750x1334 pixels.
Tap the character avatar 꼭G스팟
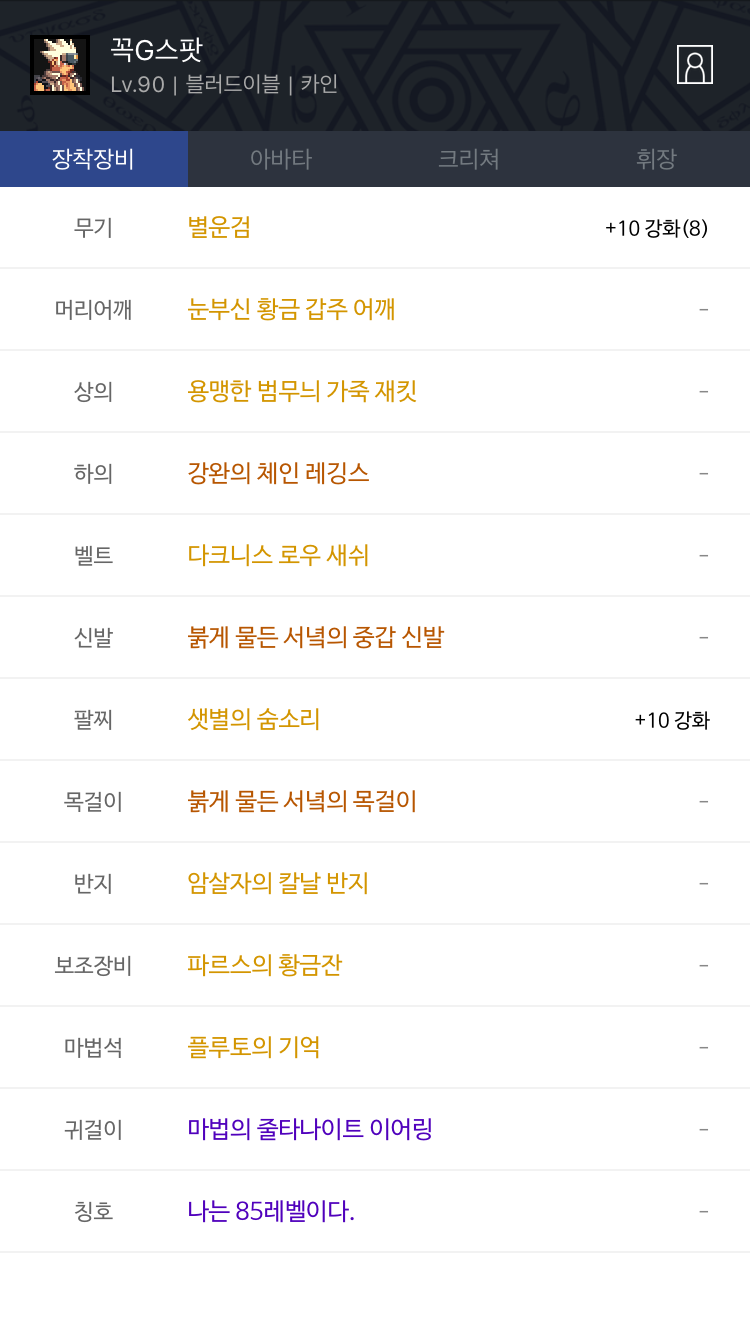coord(60,65)
